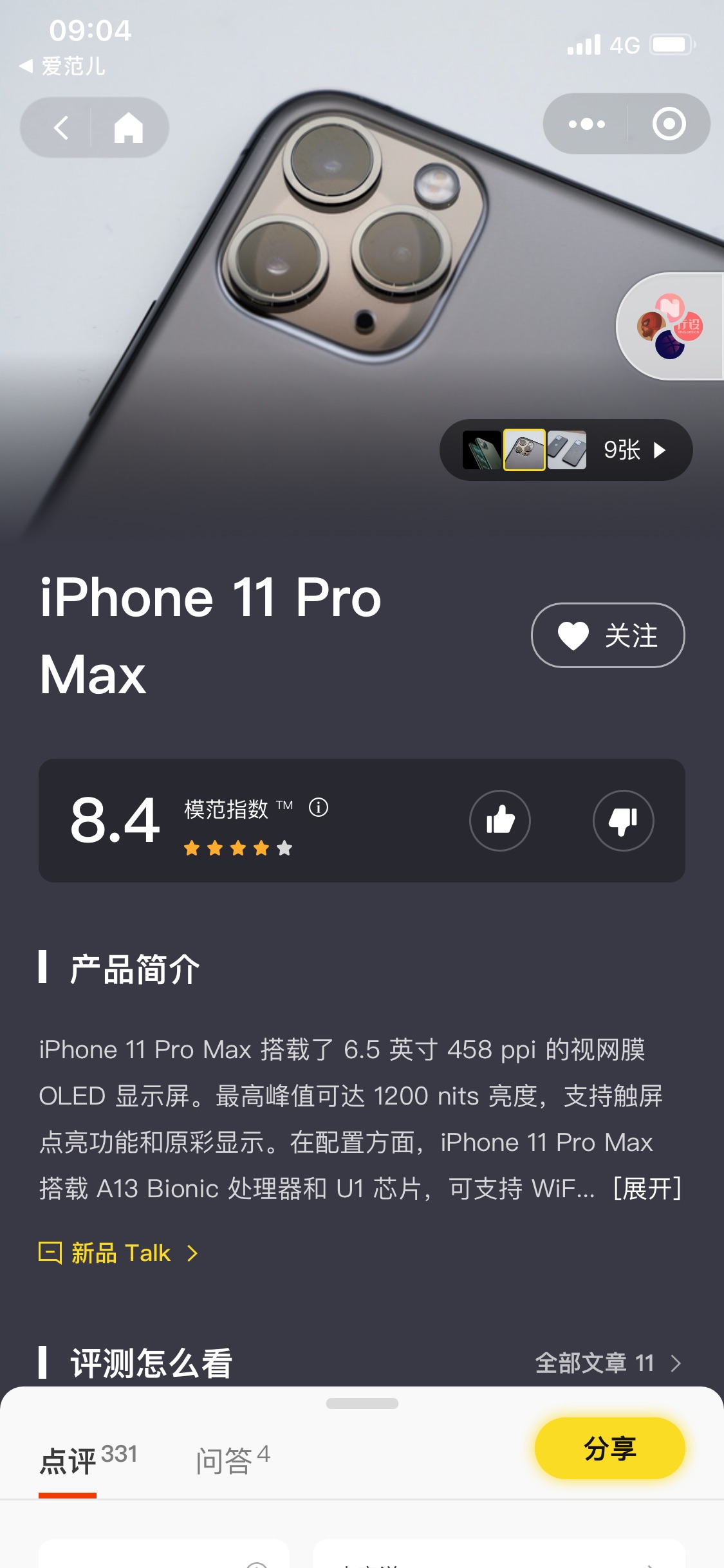Return to the 爱范儿 app

coord(62,66)
